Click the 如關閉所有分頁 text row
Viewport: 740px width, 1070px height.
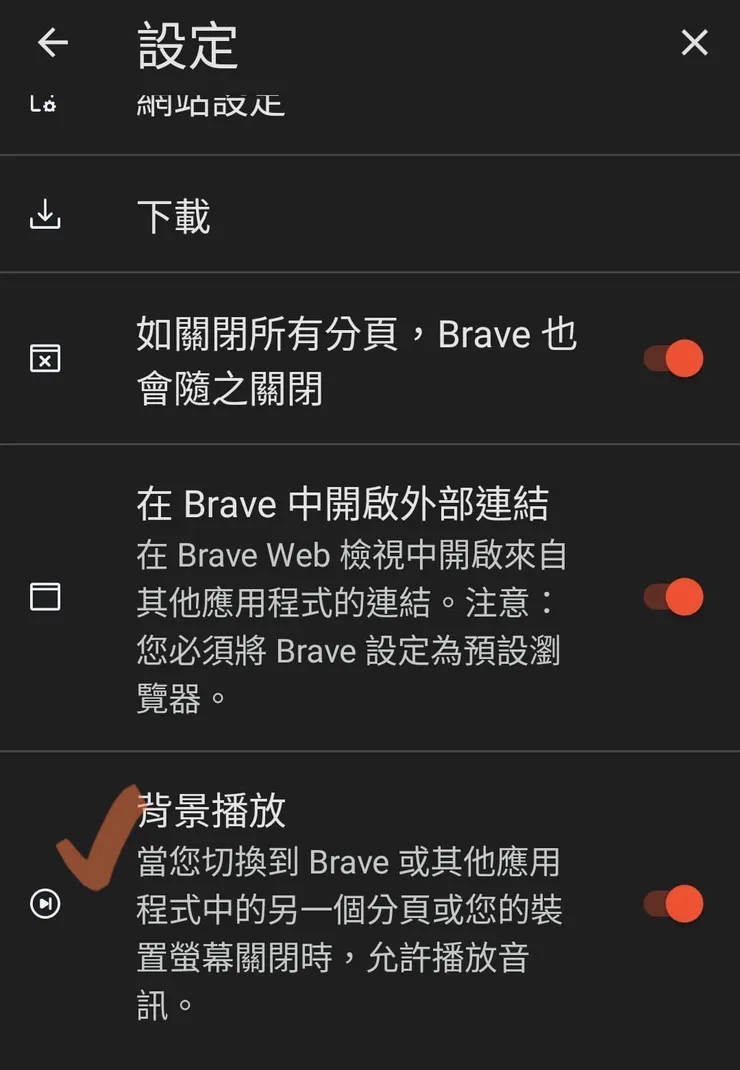355,358
